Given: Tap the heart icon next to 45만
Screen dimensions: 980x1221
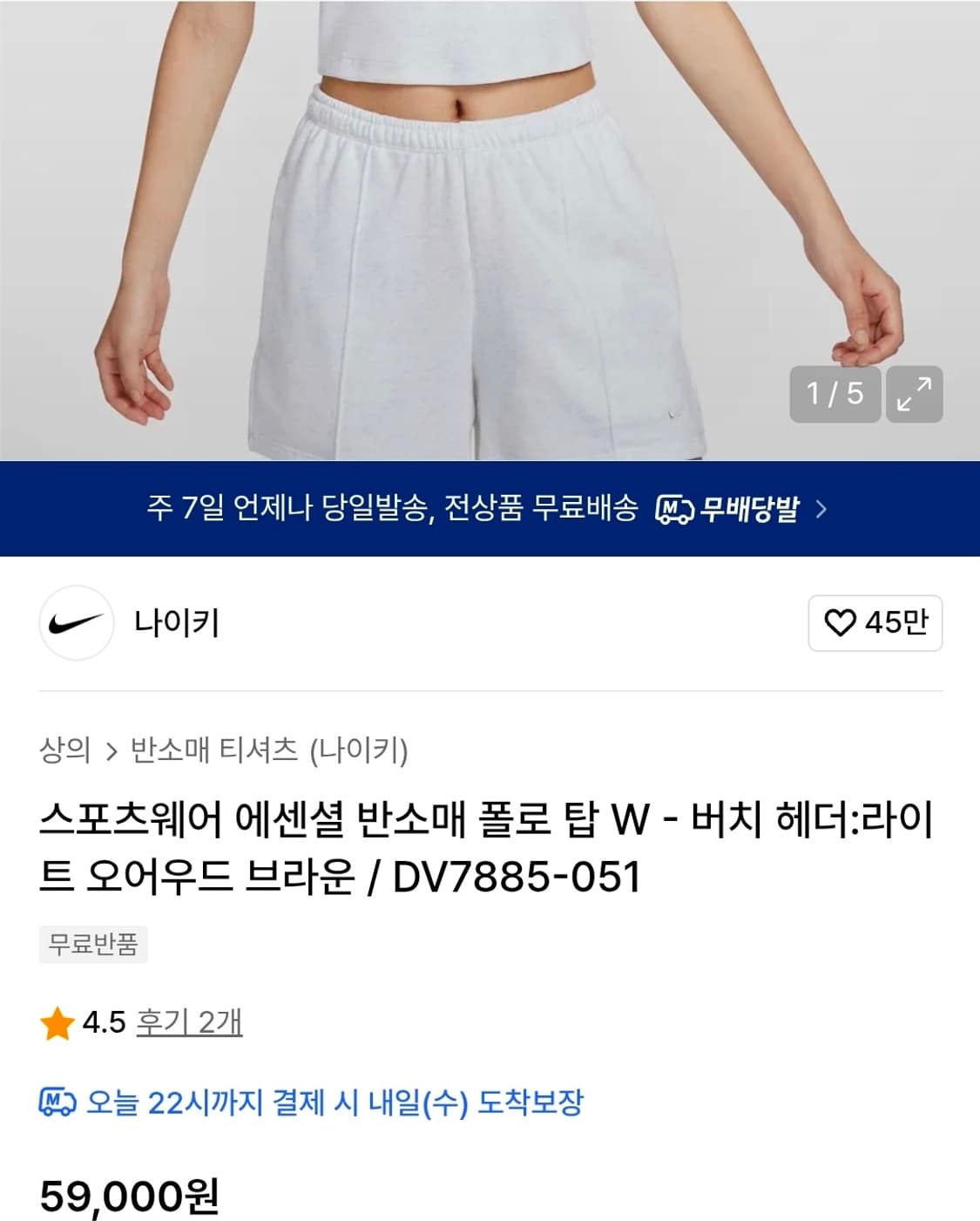Looking at the screenshot, I should tap(841, 622).
